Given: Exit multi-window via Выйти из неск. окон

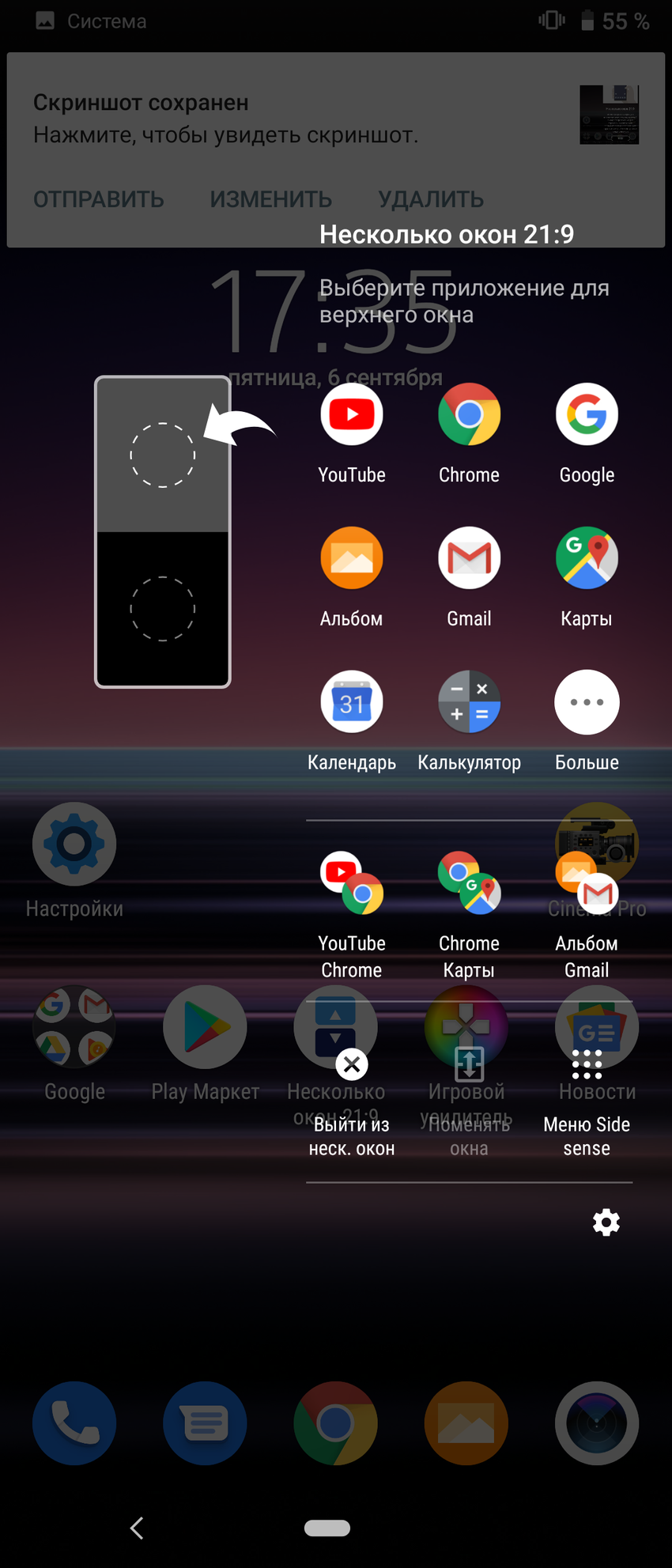Looking at the screenshot, I should [x=352, y=1065].
